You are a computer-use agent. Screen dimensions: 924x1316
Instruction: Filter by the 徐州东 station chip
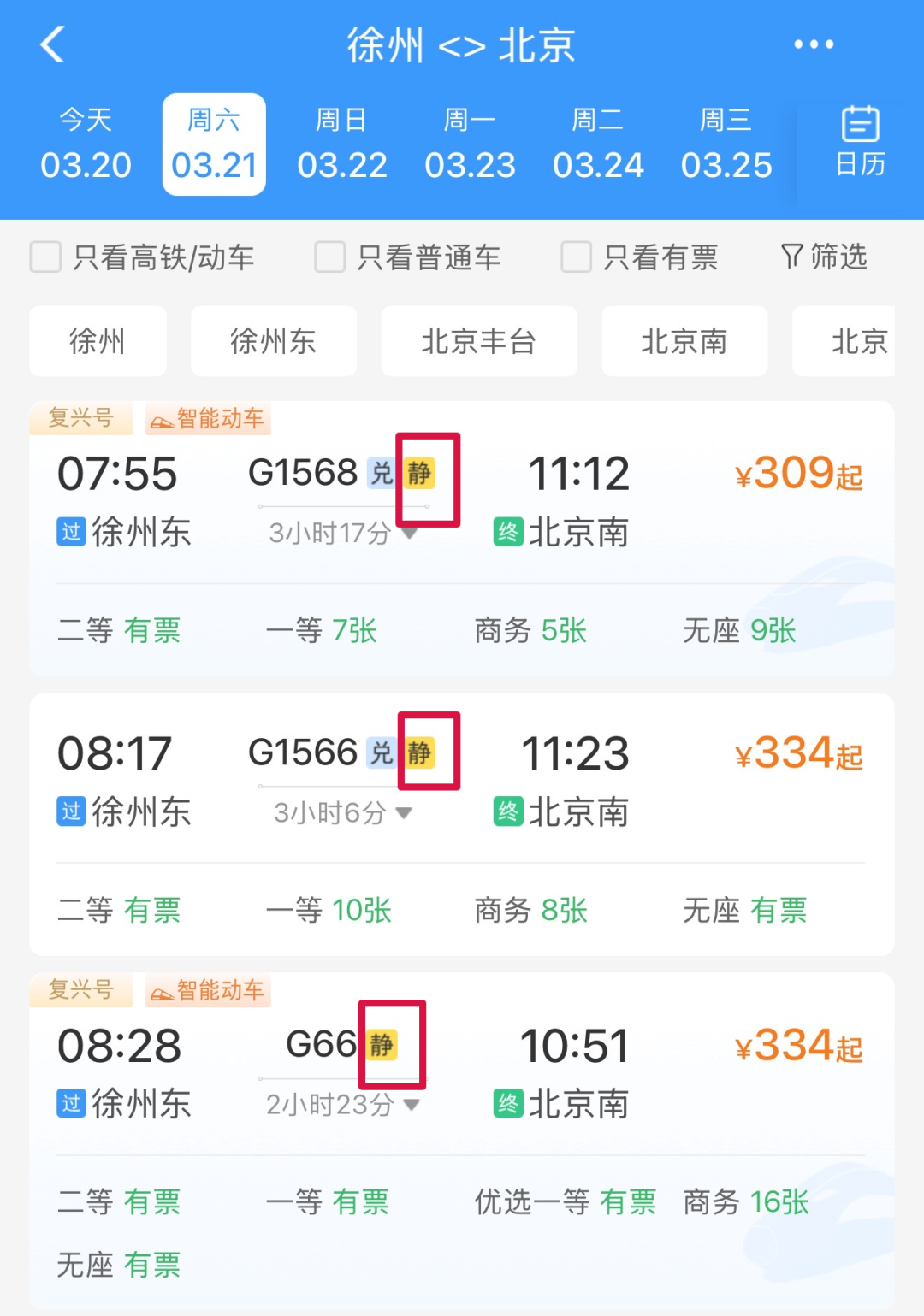pyautogui.click(x=273, y=341)
